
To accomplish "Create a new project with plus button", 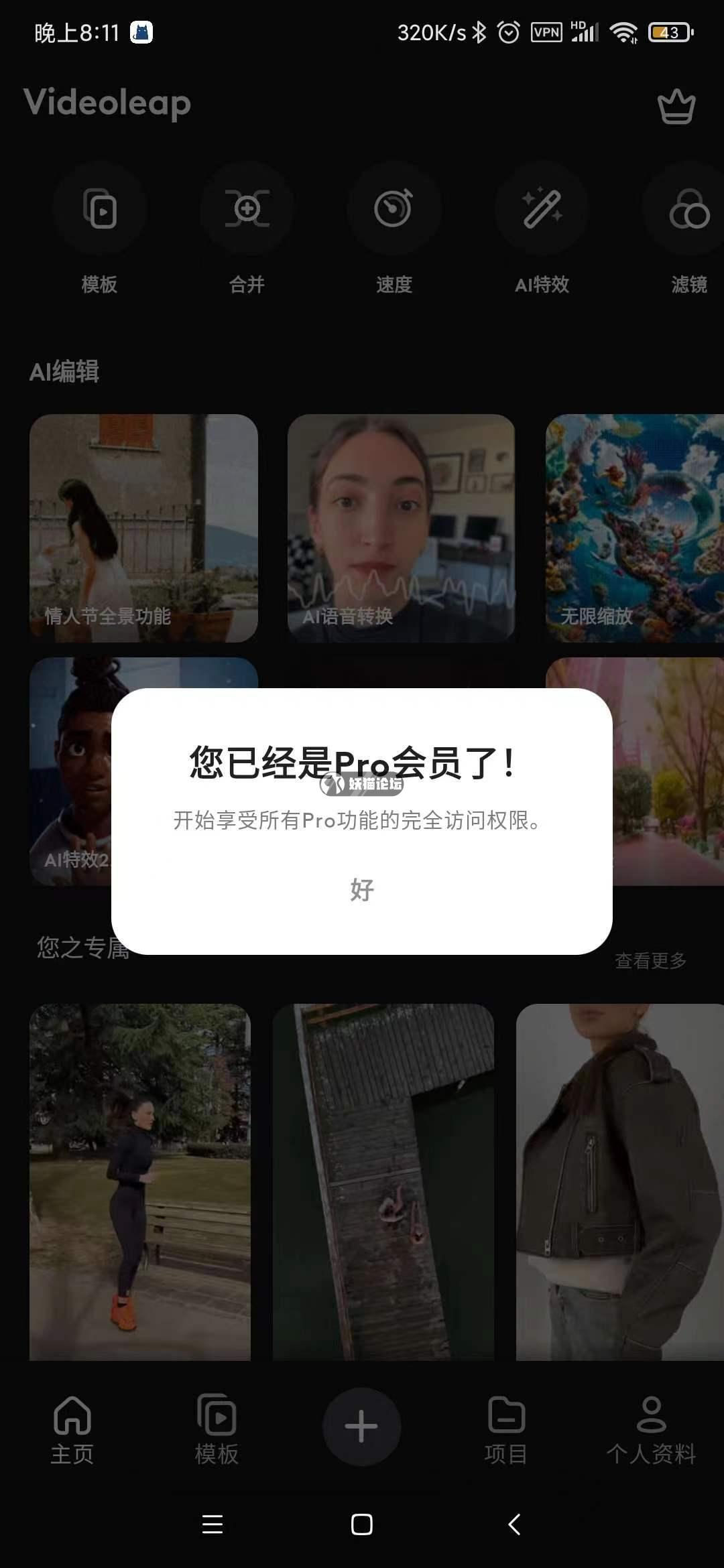I will [x=361, y=1426].
